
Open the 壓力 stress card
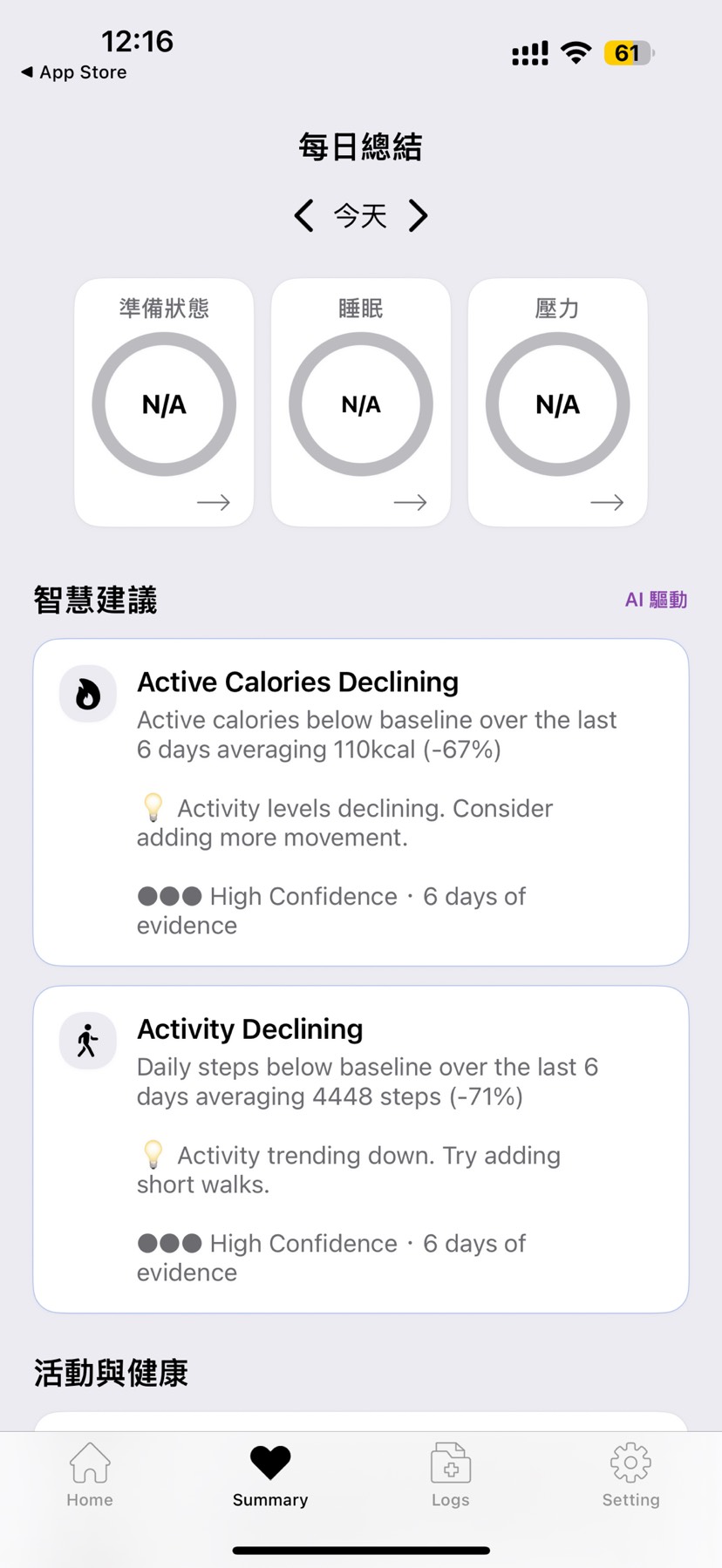click(558, 403)
